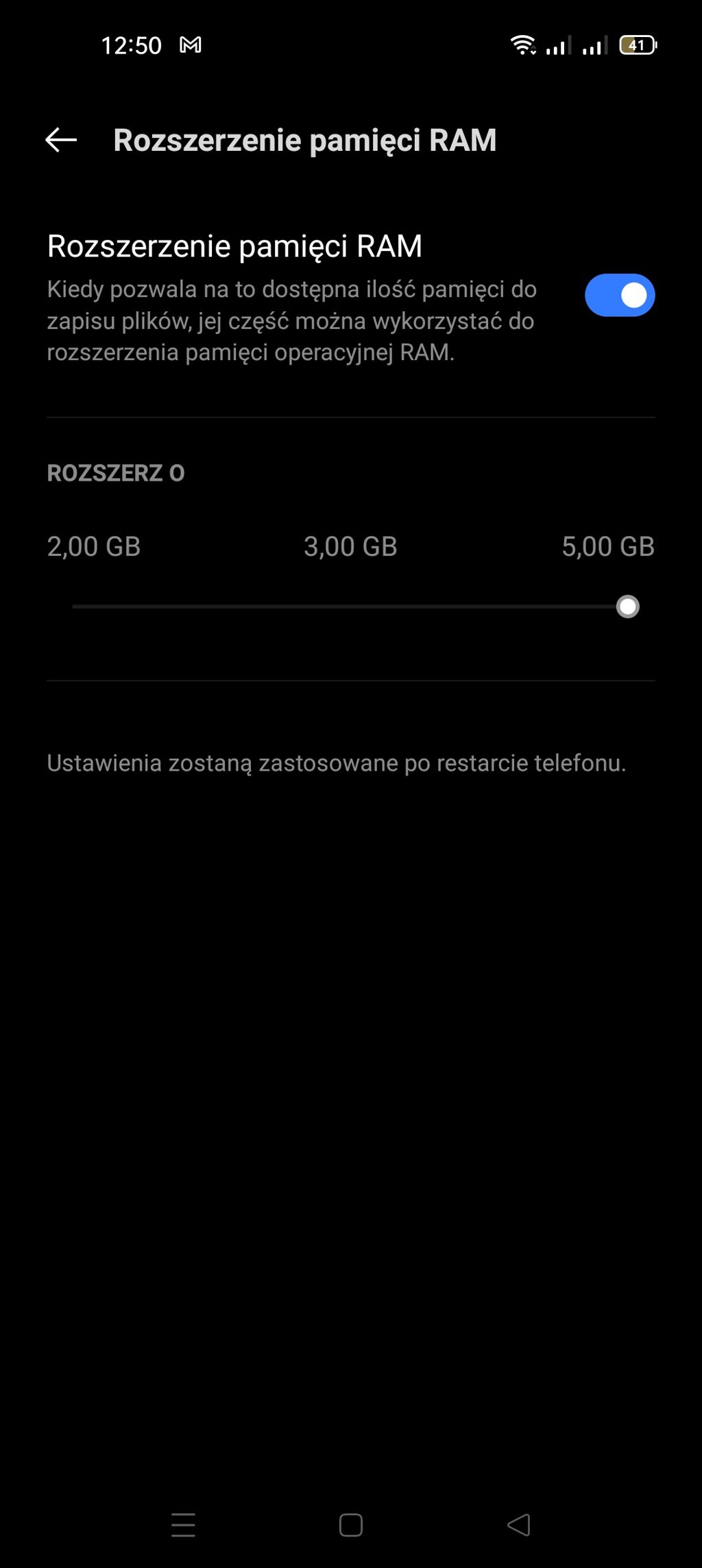
Task: Open recent apps from the navigation bar
Action: point(183,1525)
